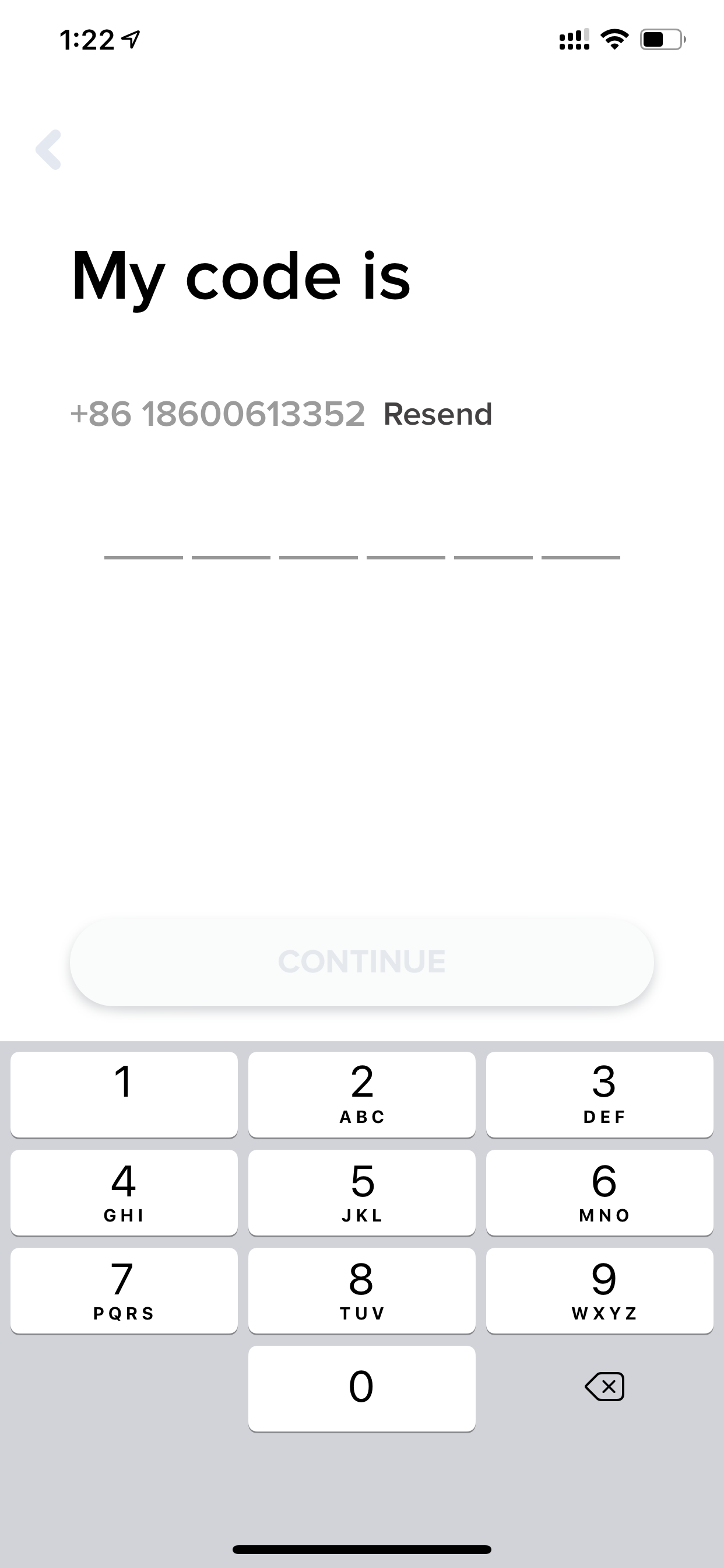
Task: Tap the CONTINUE button
Action: tap(362, 962)
